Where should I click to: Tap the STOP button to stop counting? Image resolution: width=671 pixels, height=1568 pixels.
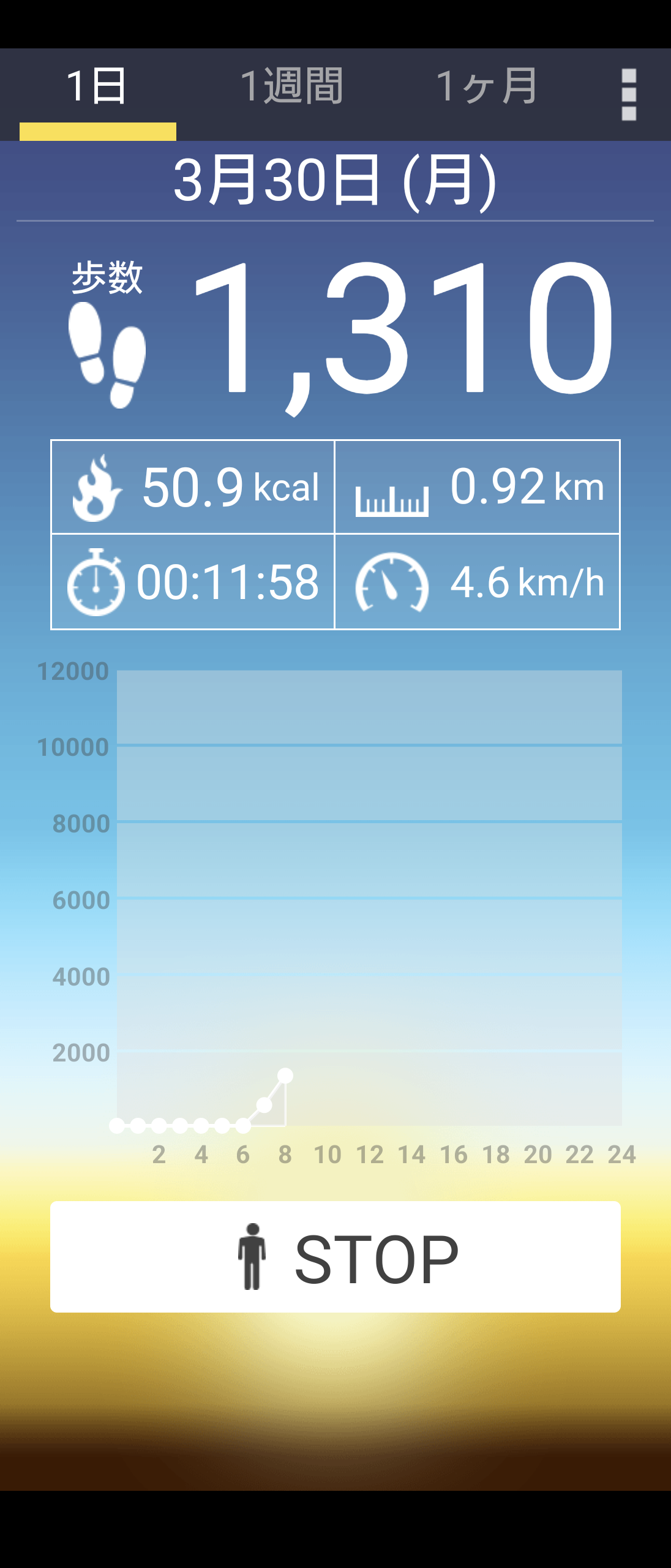pos(335,1257)
